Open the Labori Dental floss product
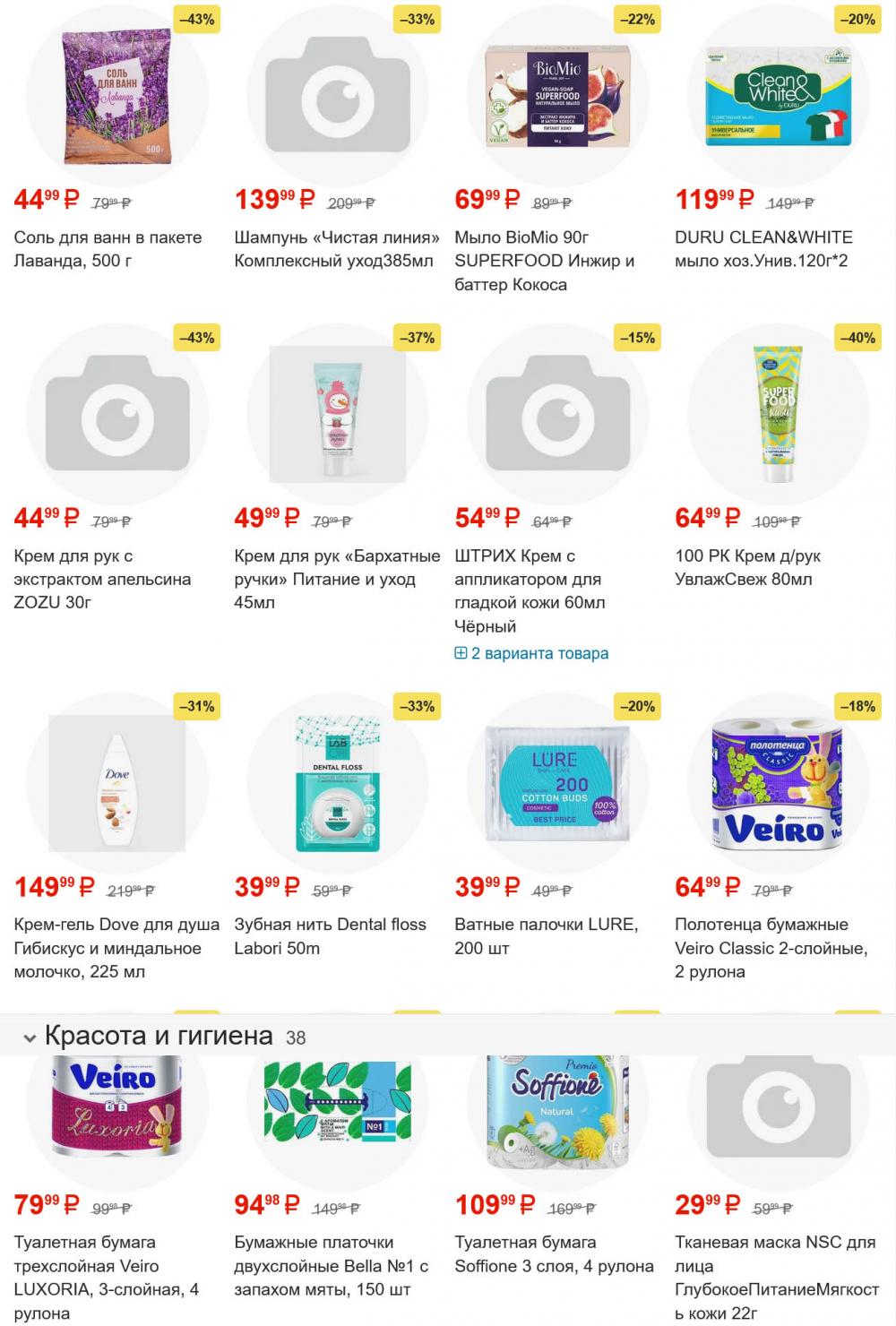 tap(330, 935)
